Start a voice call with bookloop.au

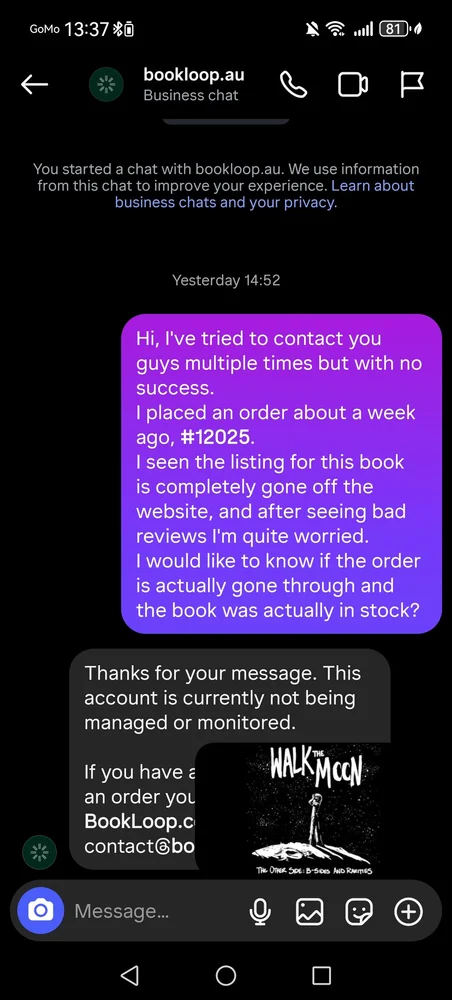(294, 84)
